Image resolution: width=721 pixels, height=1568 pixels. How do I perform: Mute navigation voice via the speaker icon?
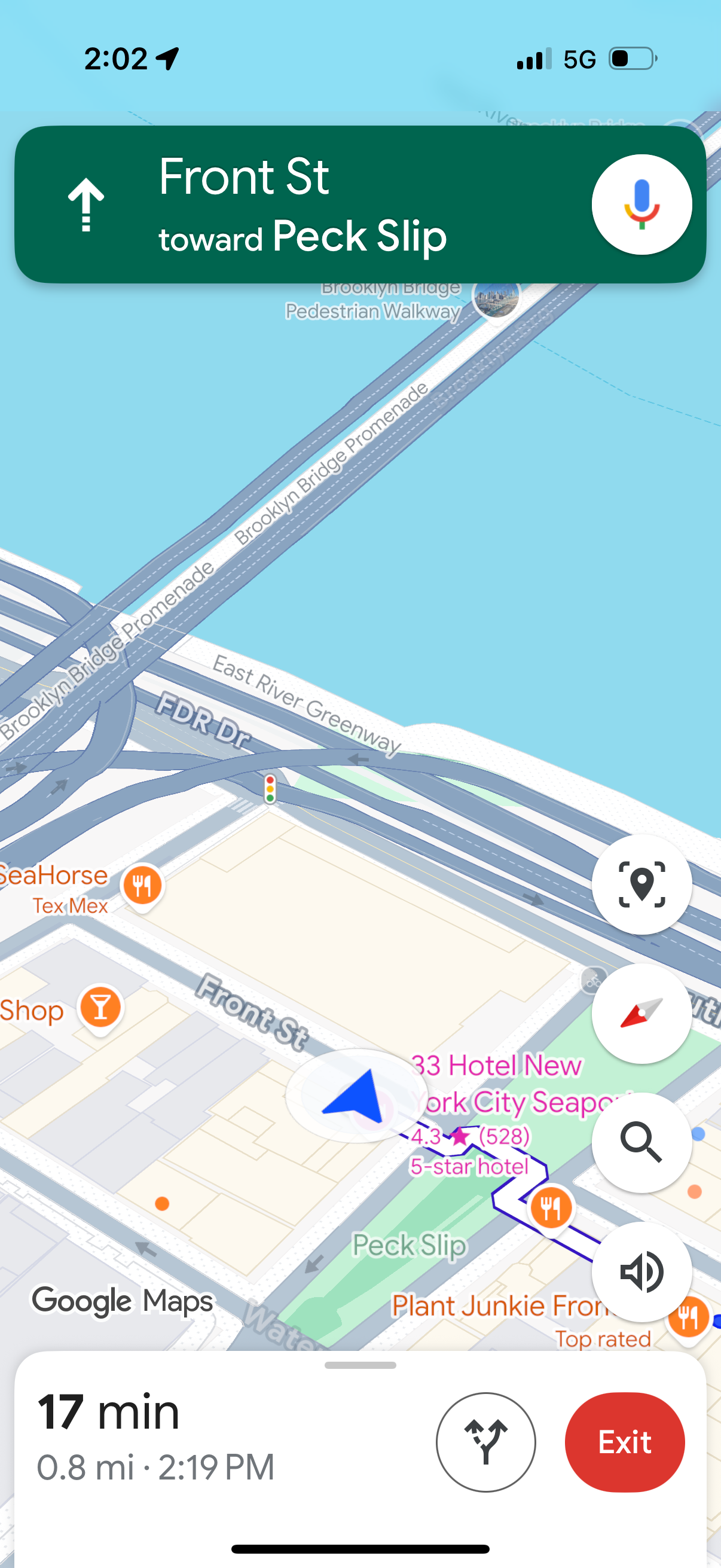click(642, 1270)
